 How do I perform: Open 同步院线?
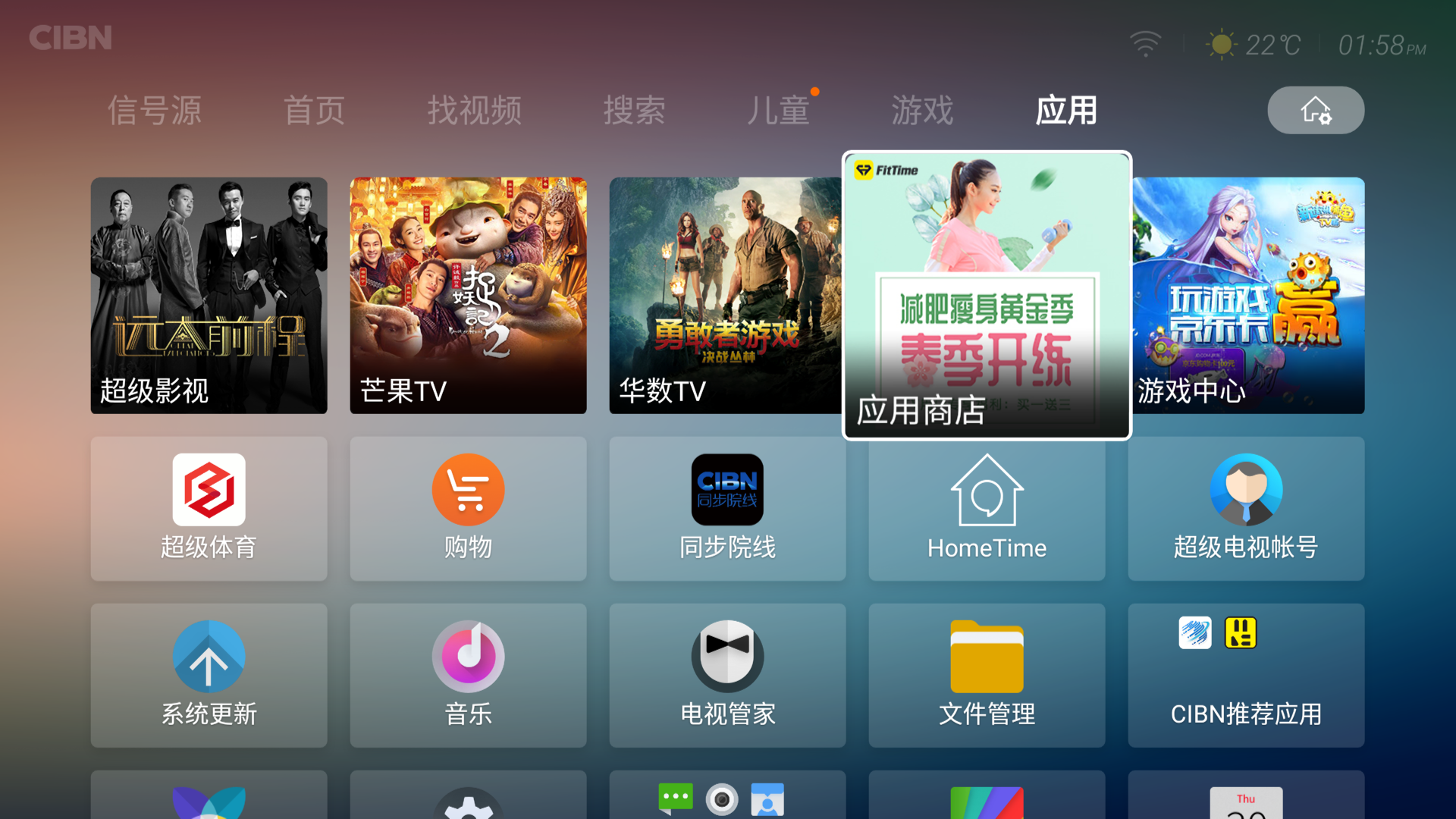tap(727, 508)
